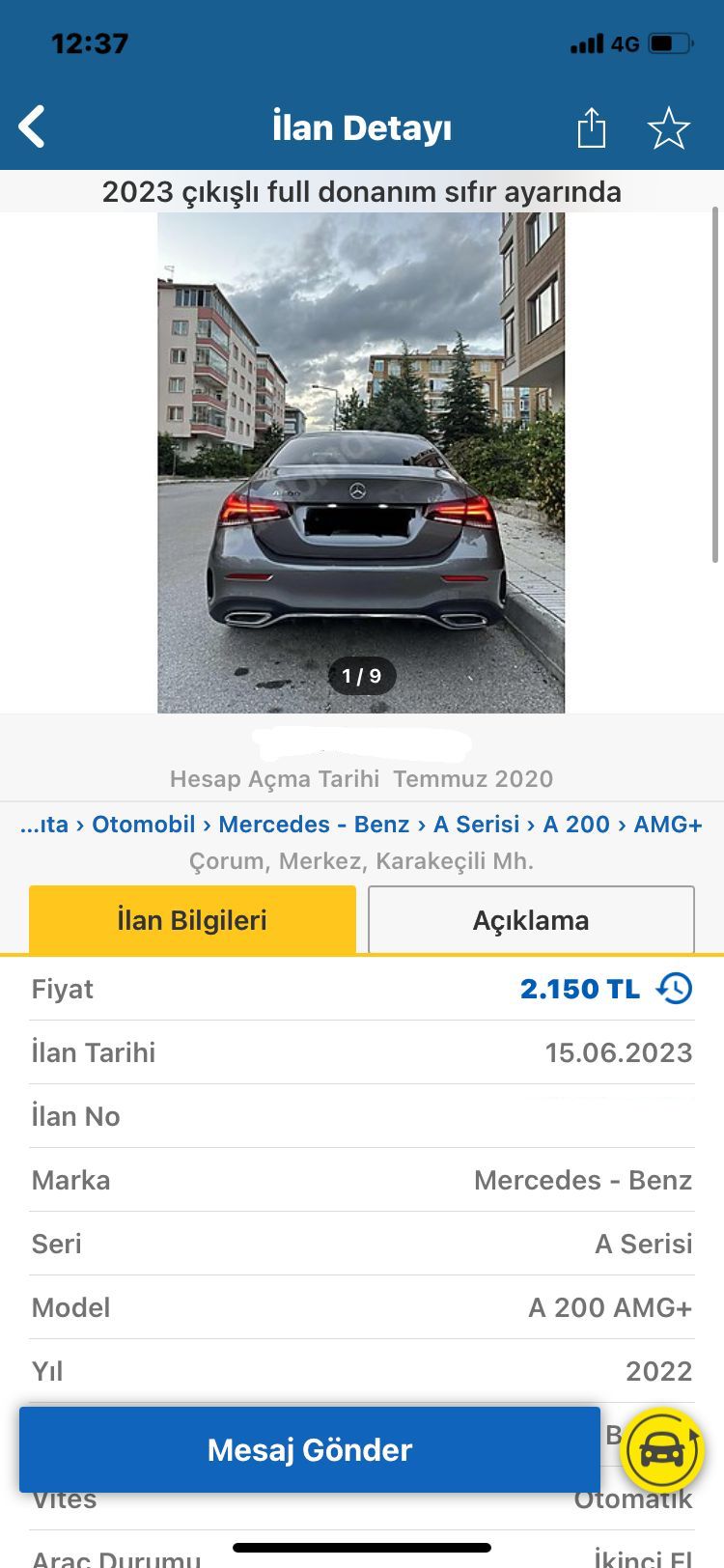
Task: Share this listing
Action: tap(591, 127)
